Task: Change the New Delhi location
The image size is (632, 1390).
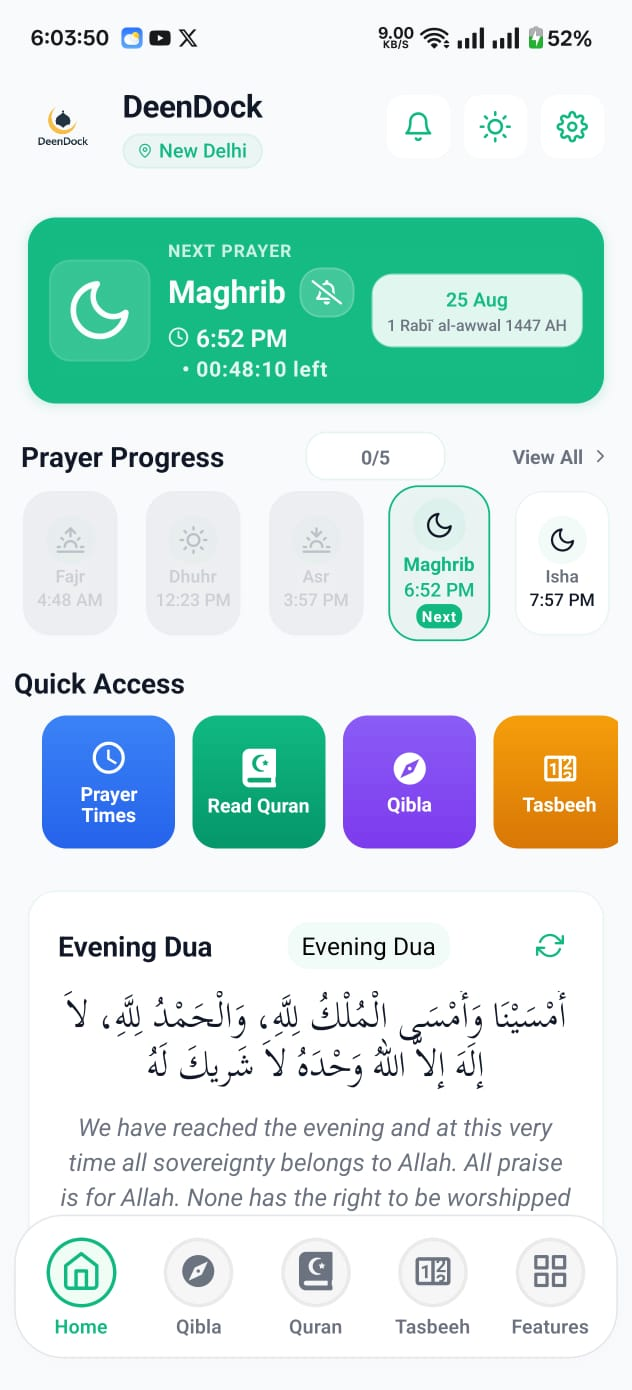Action: point(193,151)
